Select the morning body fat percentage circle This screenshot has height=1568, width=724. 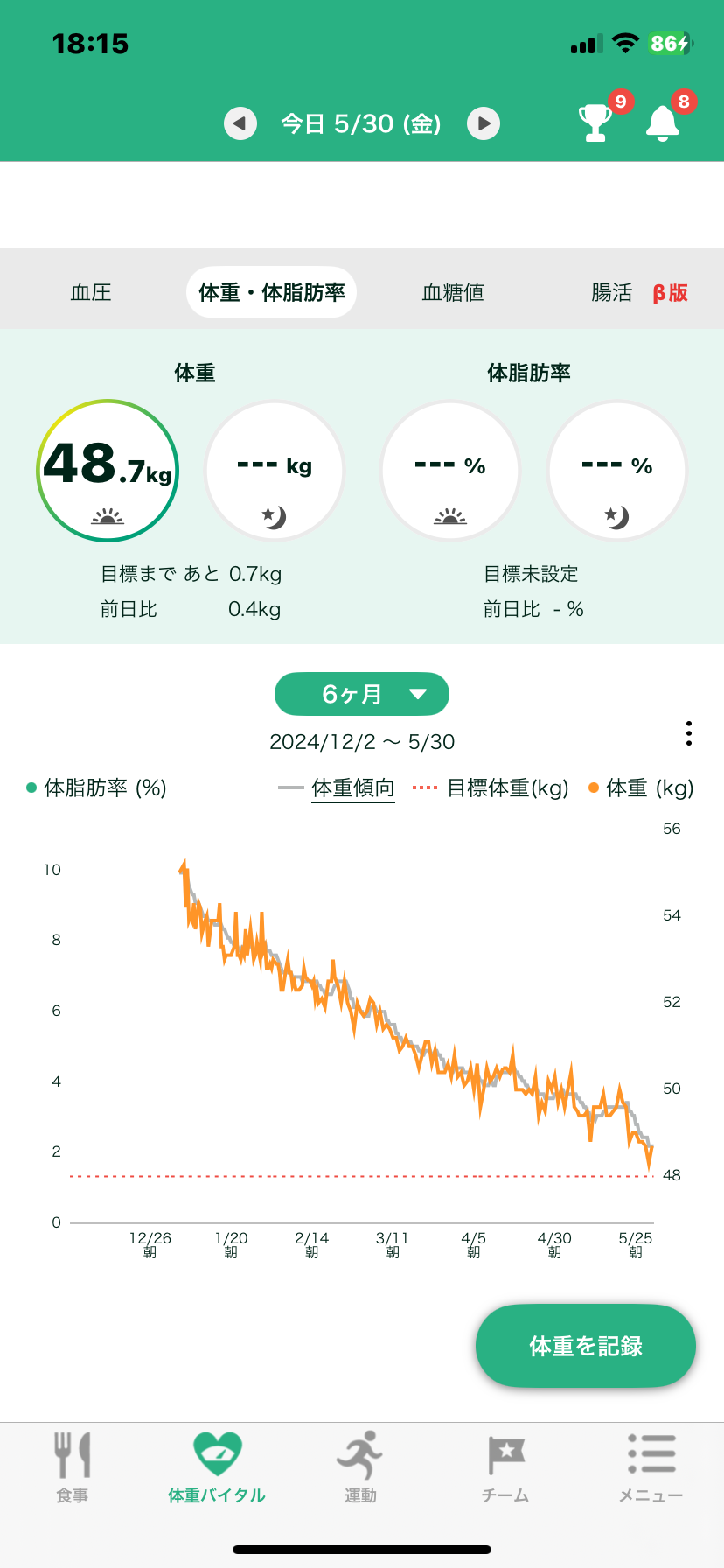pos(450,470)
